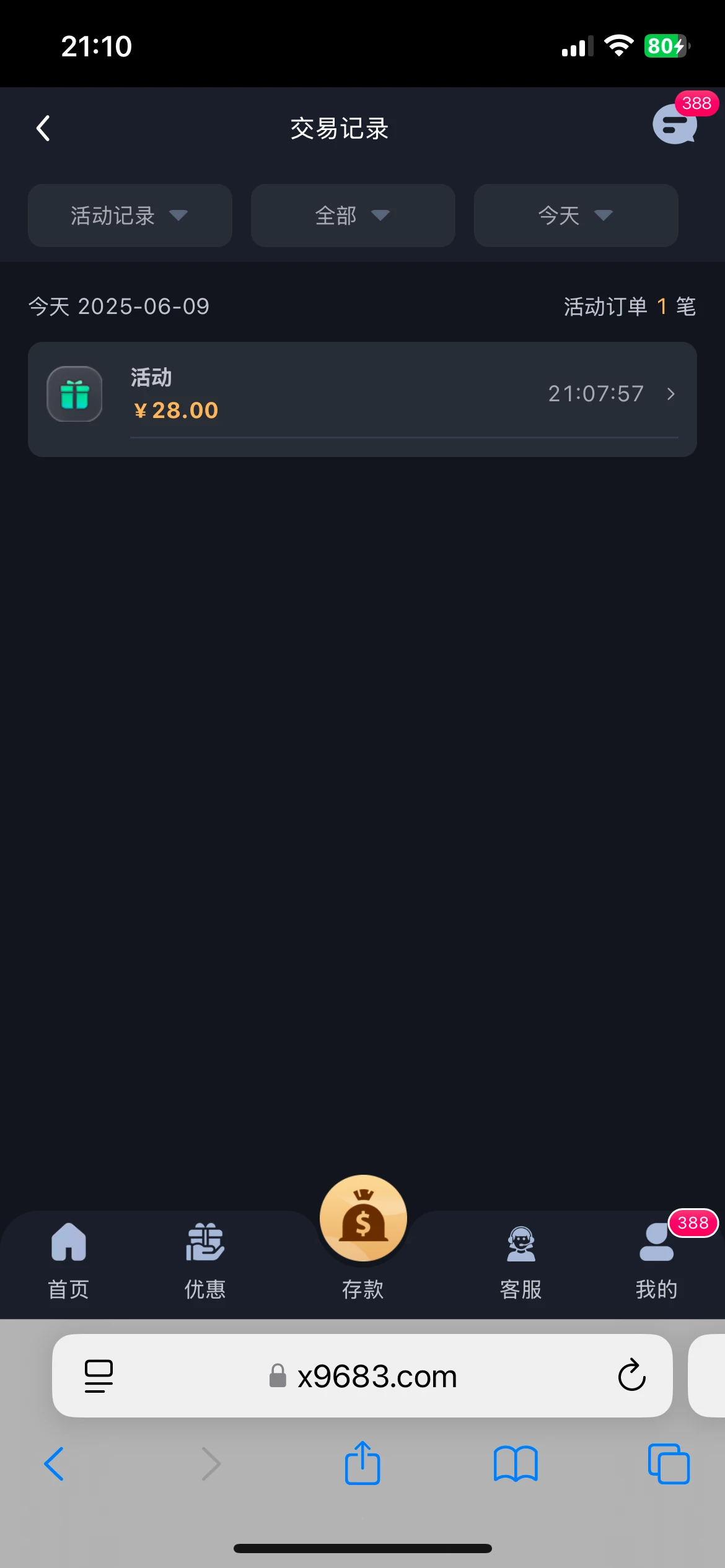Screen dimensions: 725x1568
Task: Reload the page in the browser
Action: click(631, 1375)
